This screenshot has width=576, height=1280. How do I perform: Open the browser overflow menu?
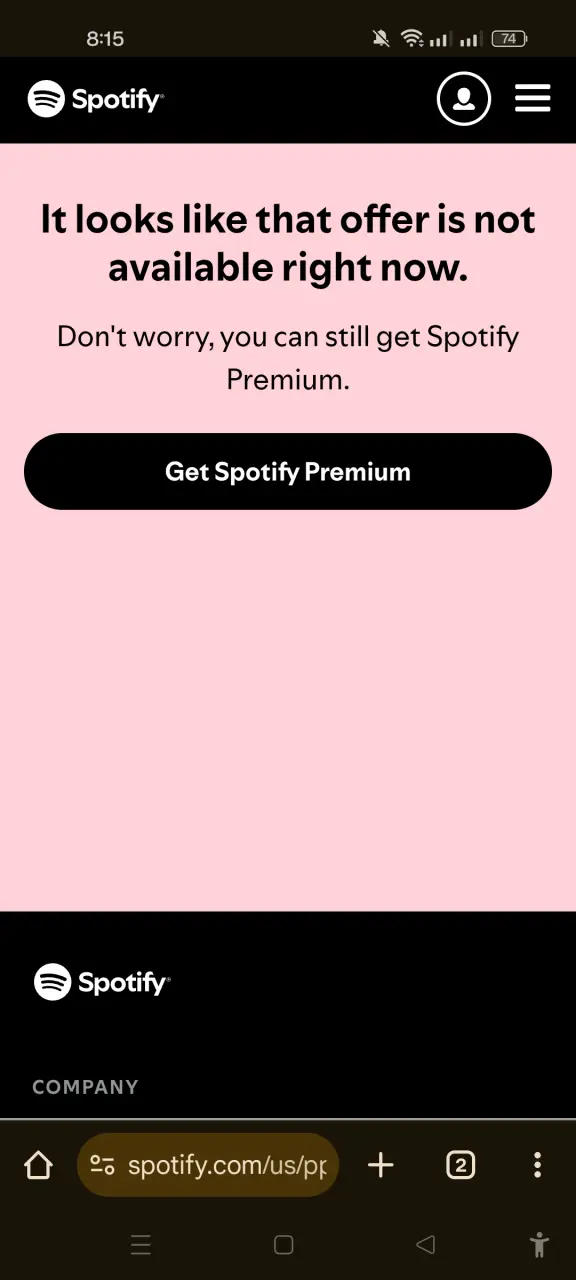pyautogui.click(x=537, y=1165)
